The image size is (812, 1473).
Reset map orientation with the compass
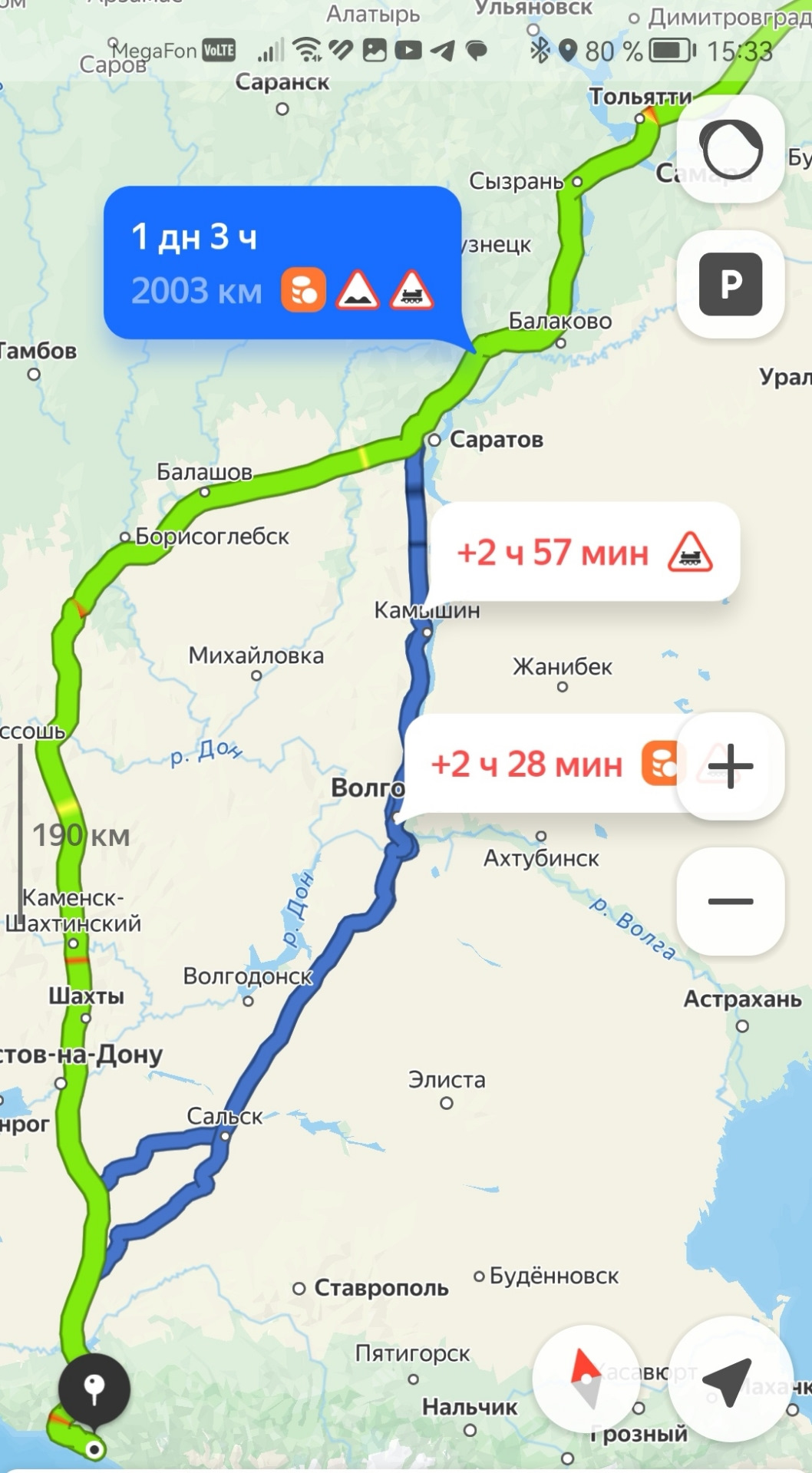pos(586,1379)
